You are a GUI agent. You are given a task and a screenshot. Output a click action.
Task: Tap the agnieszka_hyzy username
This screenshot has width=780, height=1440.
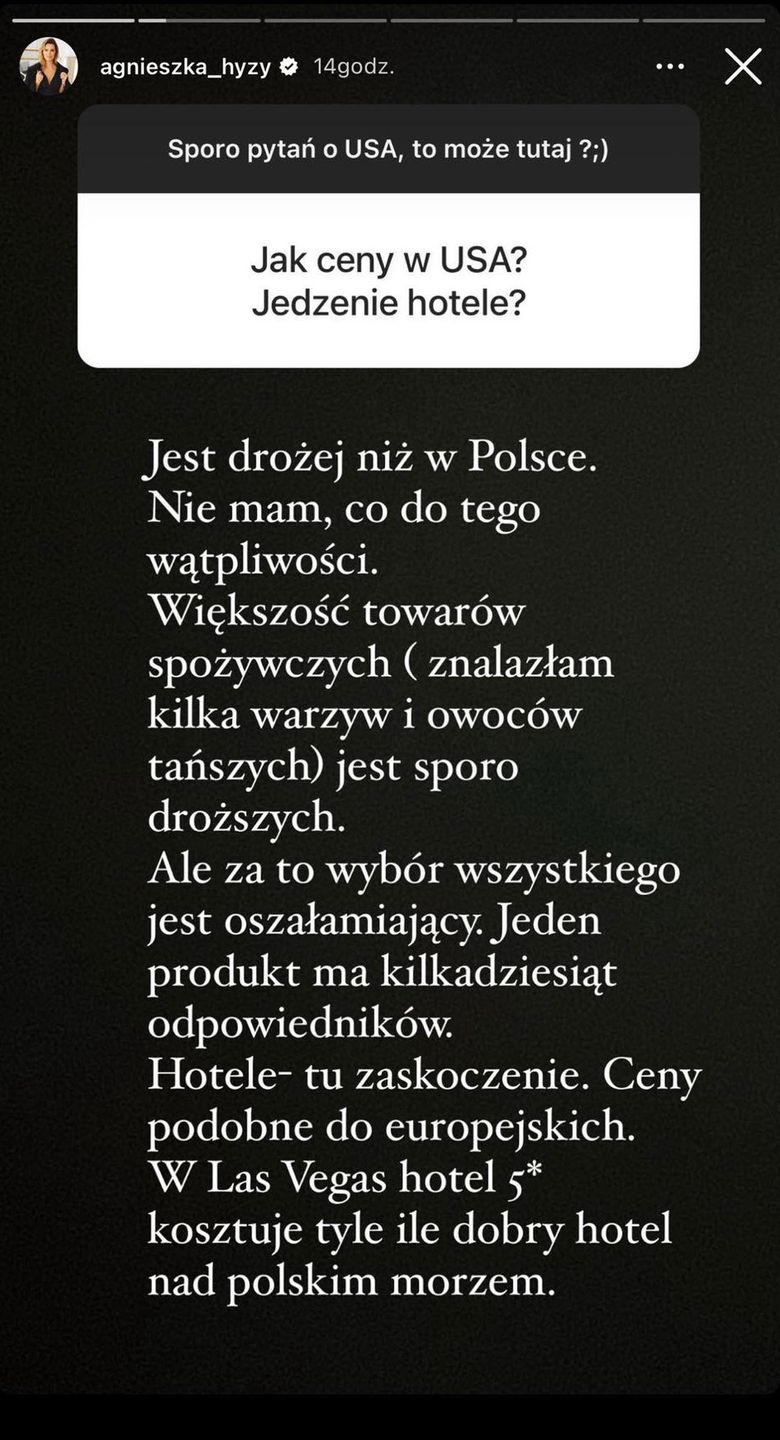(185, 67)
